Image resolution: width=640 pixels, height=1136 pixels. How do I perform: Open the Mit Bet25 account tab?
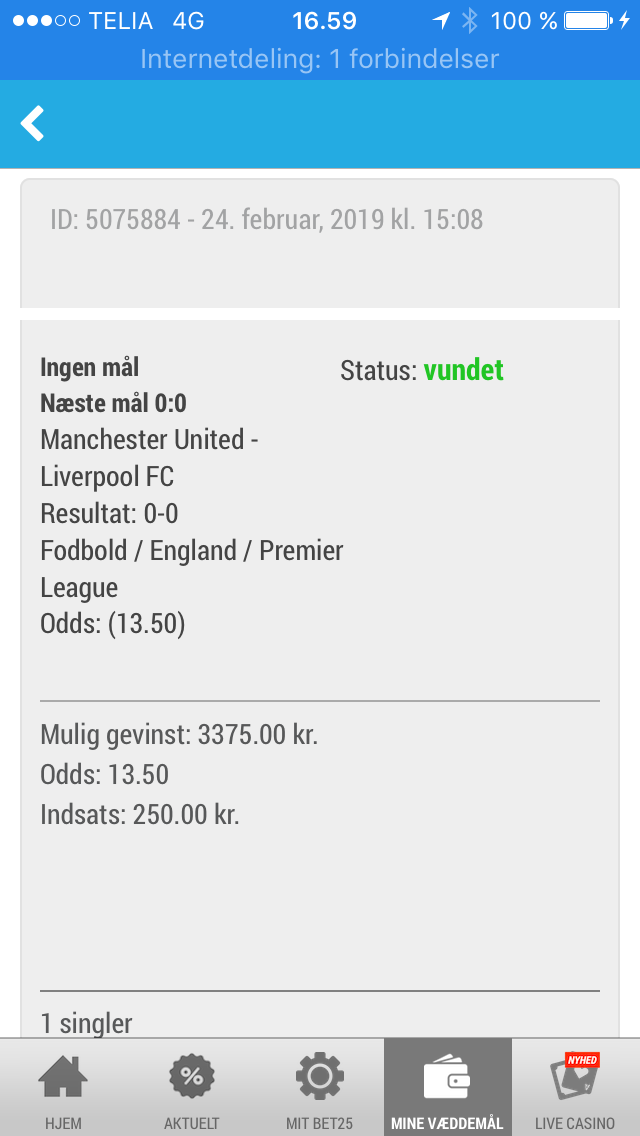(320, 1087)
